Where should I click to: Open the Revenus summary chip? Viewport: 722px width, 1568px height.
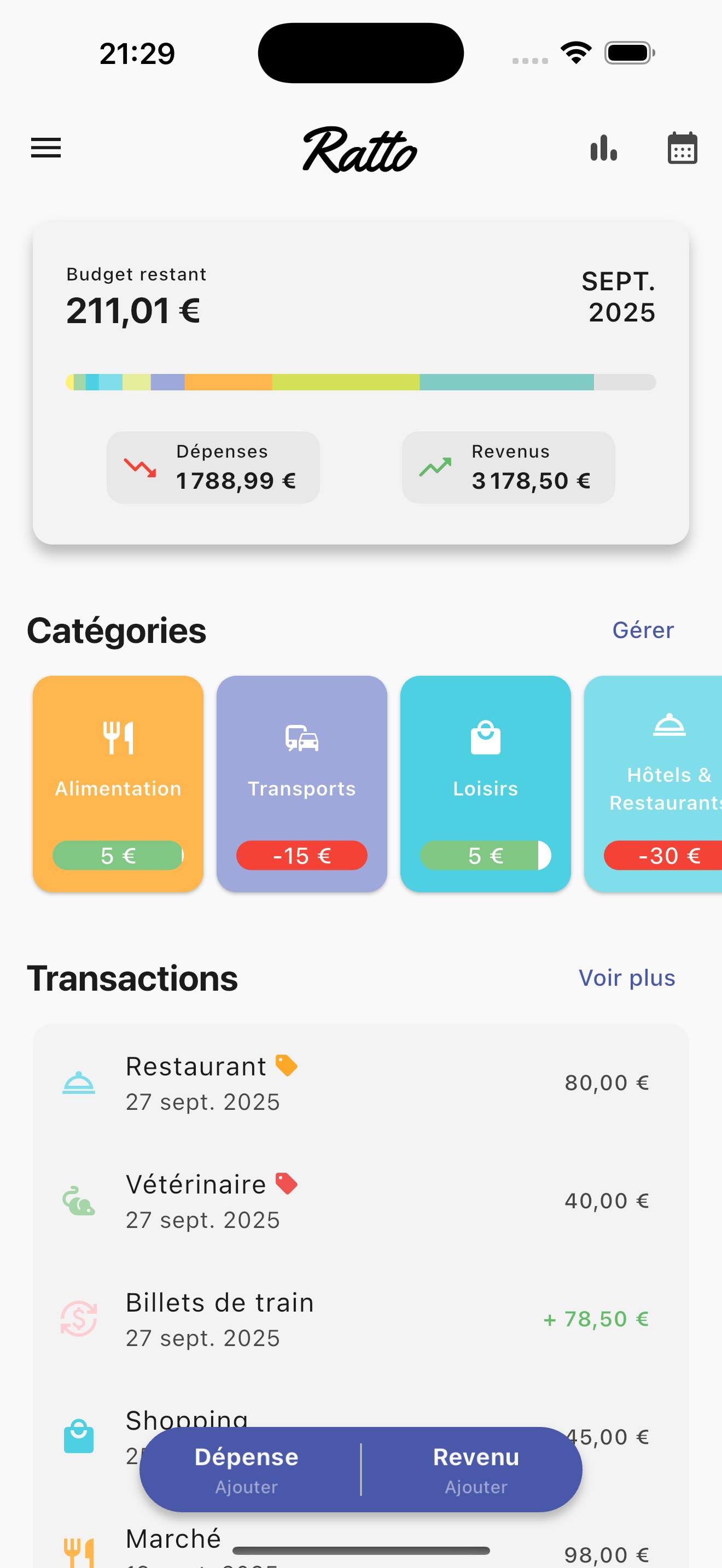[508, 467]
